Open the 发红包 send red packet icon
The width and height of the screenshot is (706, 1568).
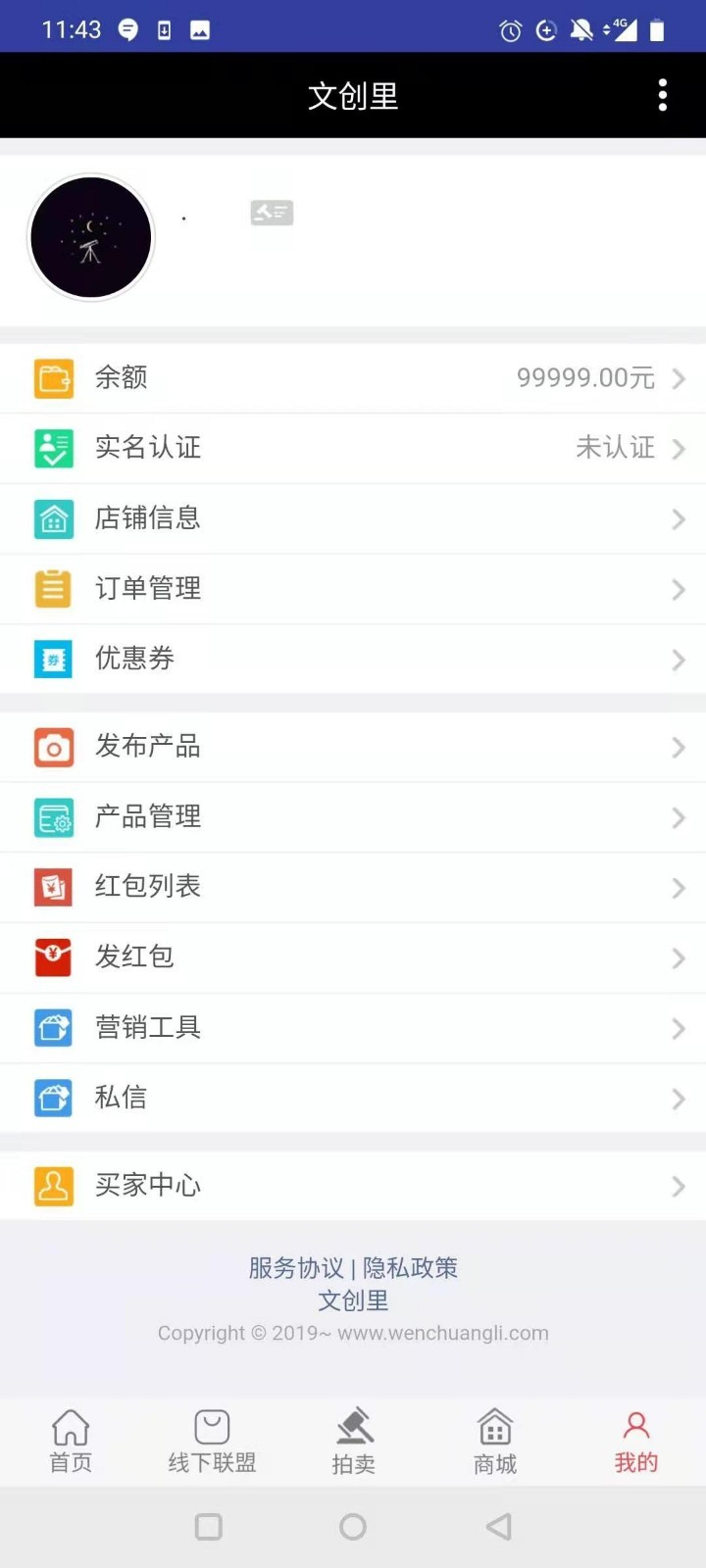pyautogui.click(x=54, y=957)
